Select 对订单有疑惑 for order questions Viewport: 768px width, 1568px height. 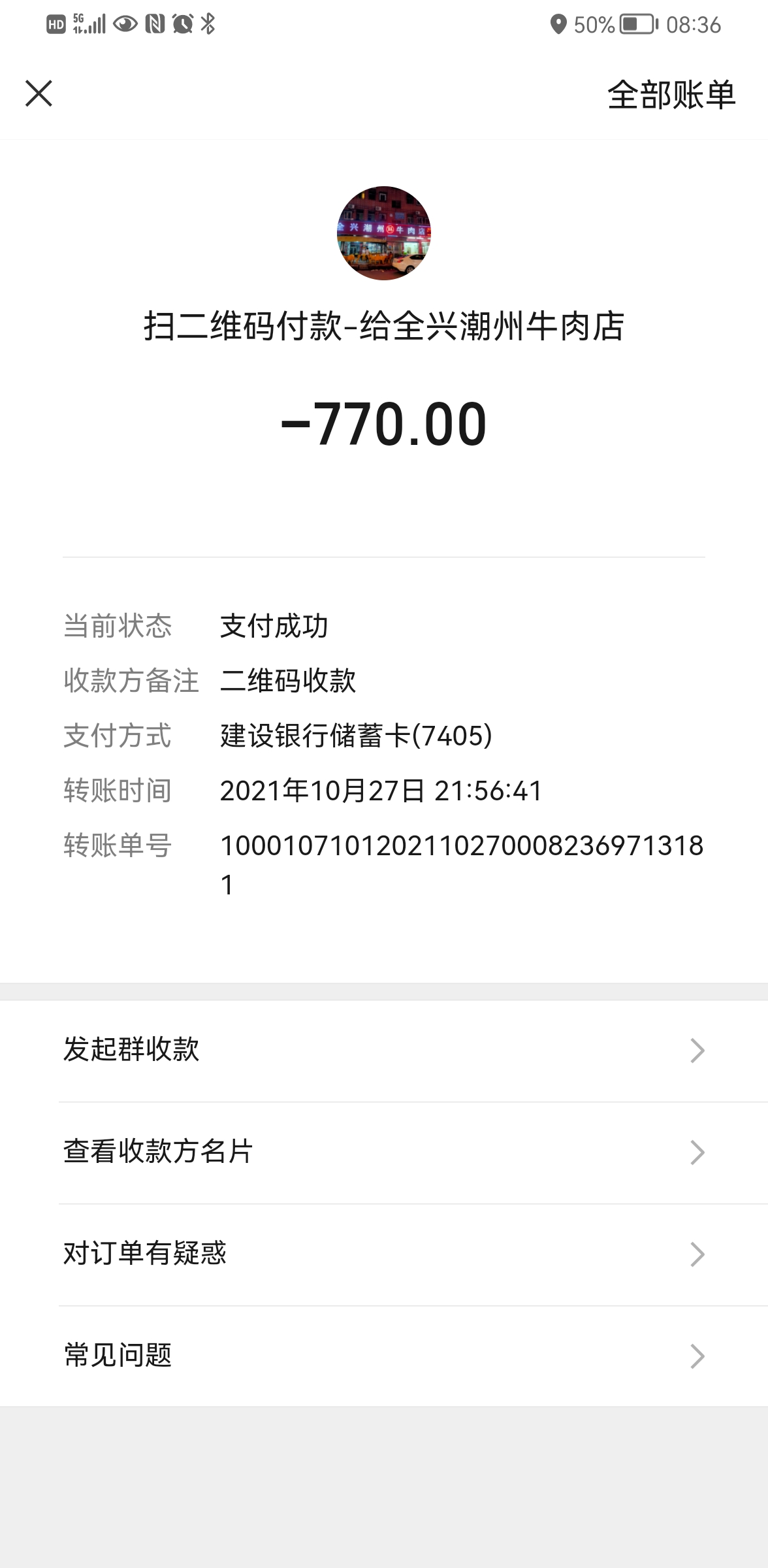point(384,1254)
